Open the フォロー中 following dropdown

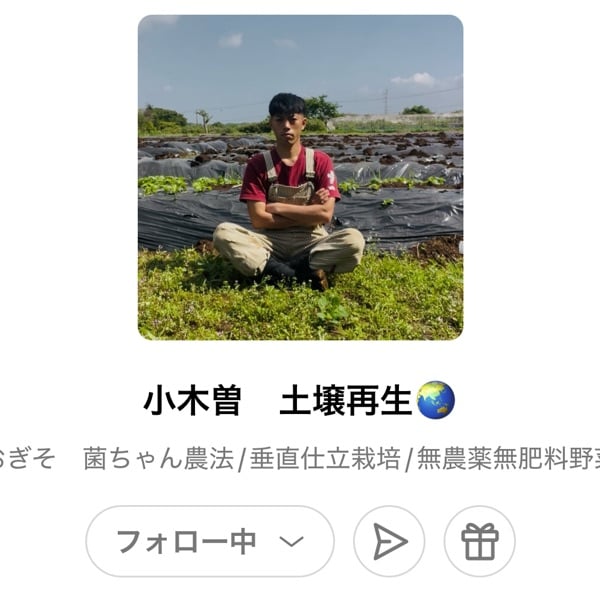click(x=210, y=541)
